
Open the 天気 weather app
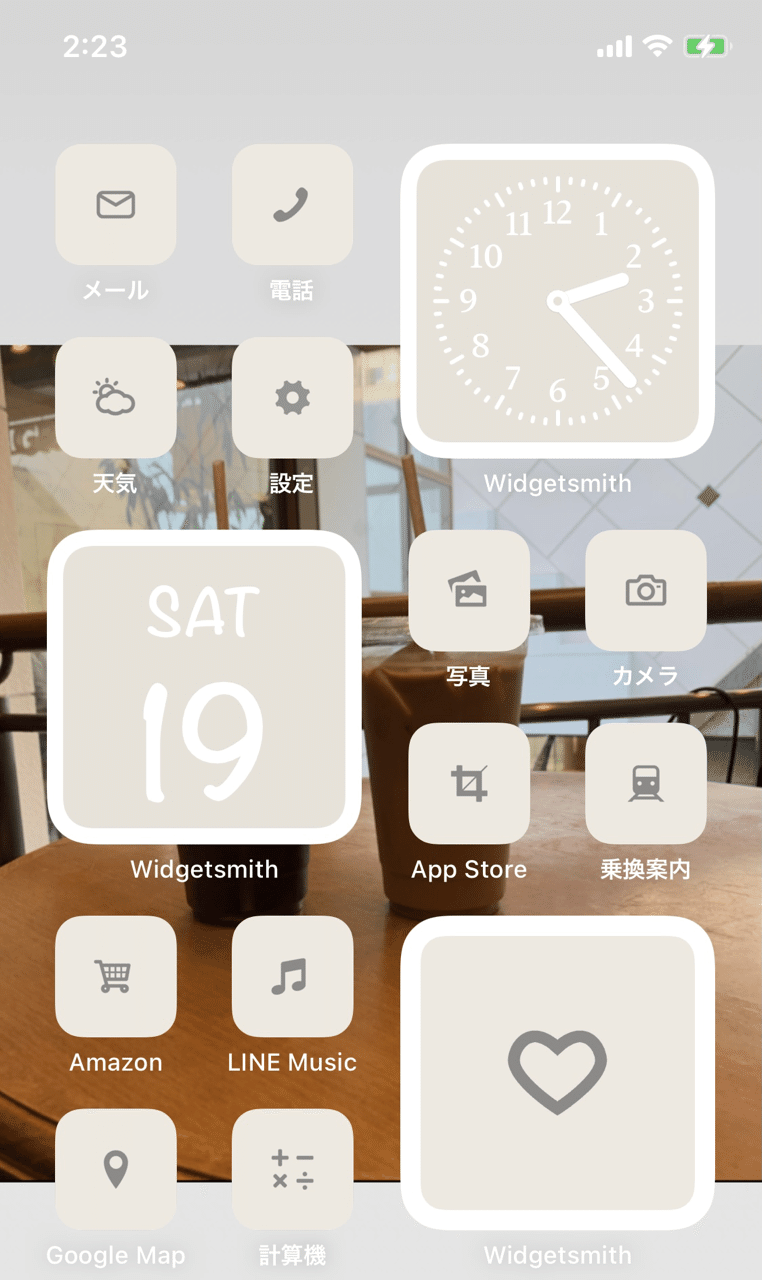pos(116,398)
